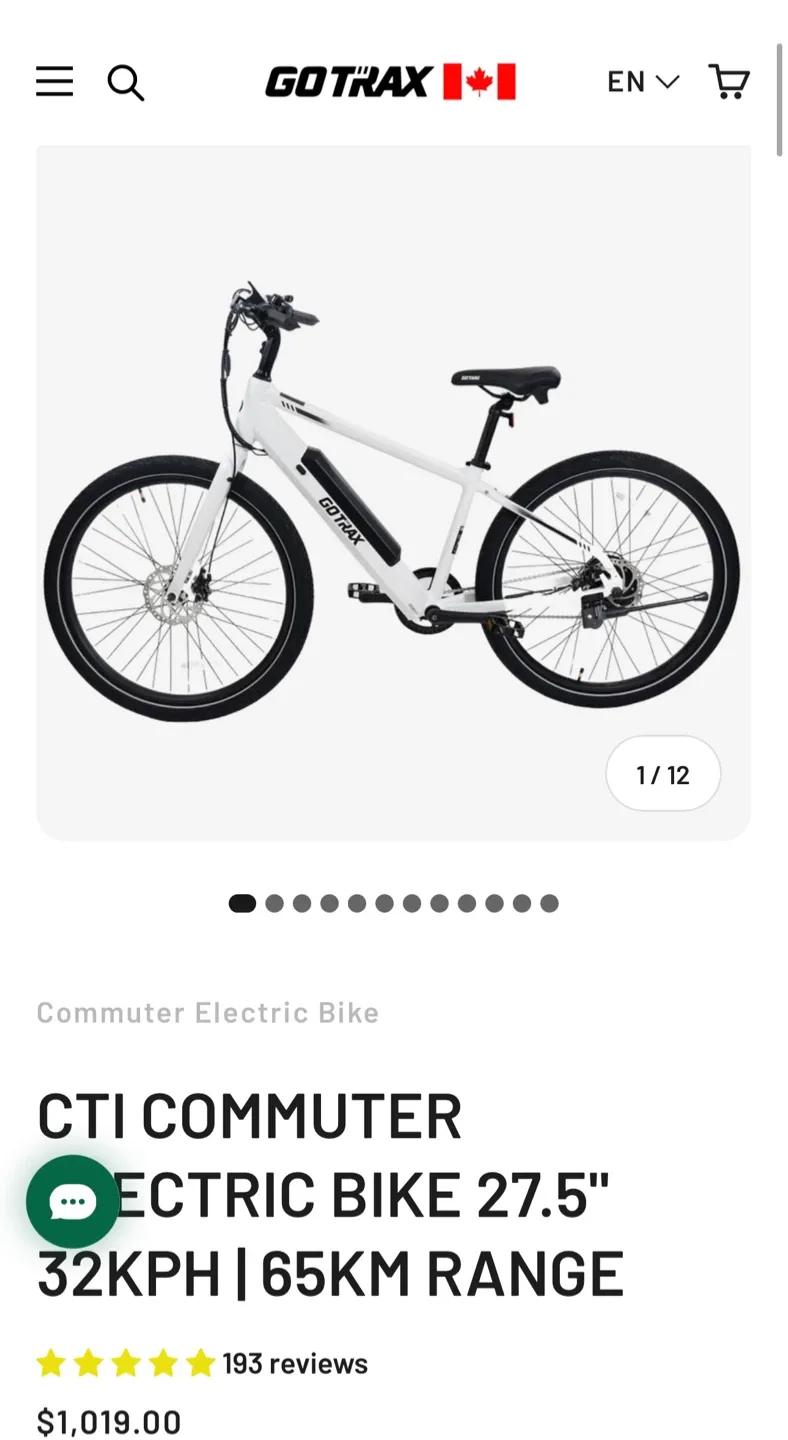Screen dimensions: 788x1440
Task: Open the Commuter Electric Bike category link
Action: click(207, 1012)
